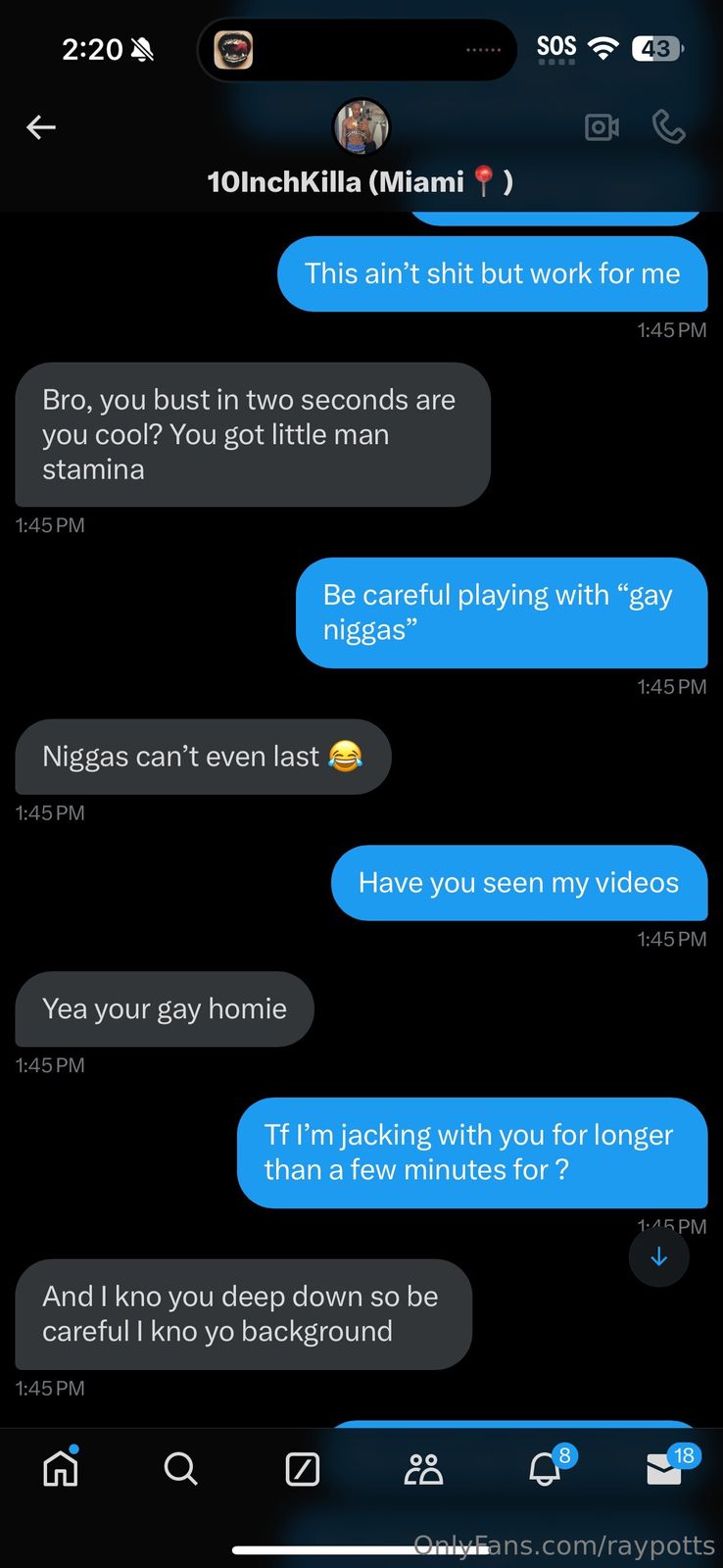Screen dimensions: 723x1568
Task: Open the Messages envelope tab
Action: pos(664,1468)
